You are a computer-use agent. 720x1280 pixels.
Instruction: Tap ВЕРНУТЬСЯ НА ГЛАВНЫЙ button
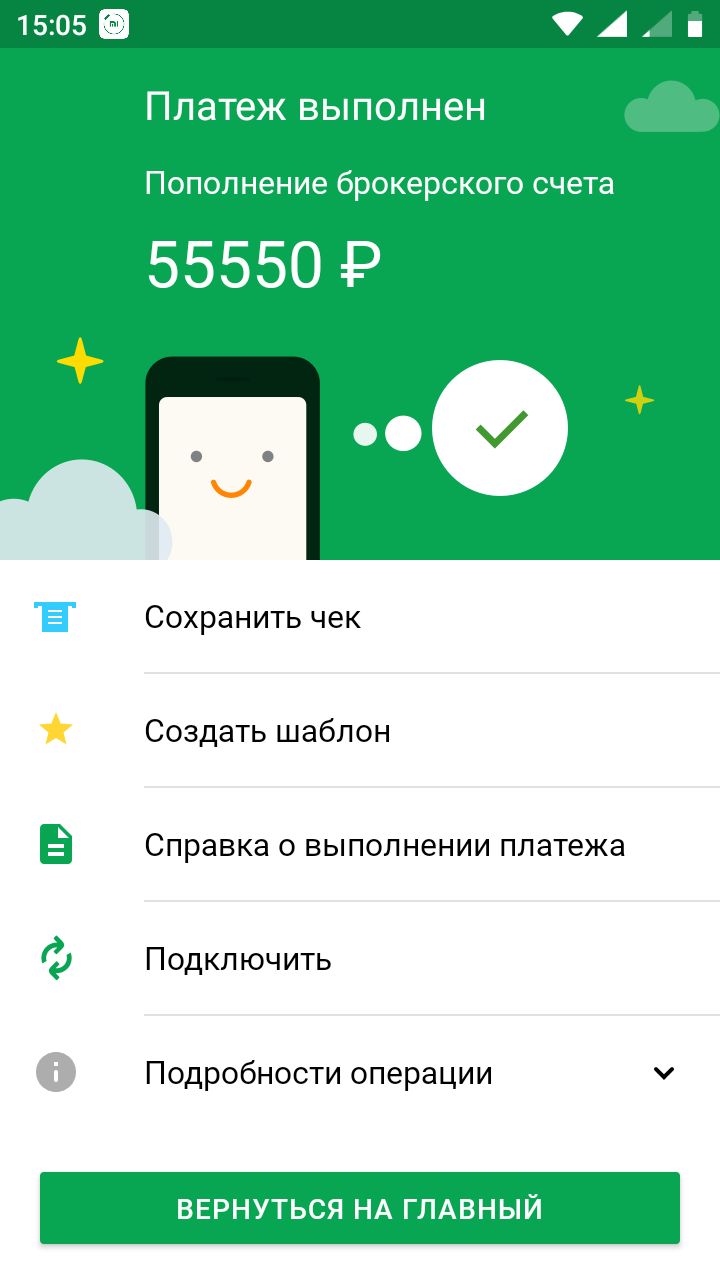360,1208
